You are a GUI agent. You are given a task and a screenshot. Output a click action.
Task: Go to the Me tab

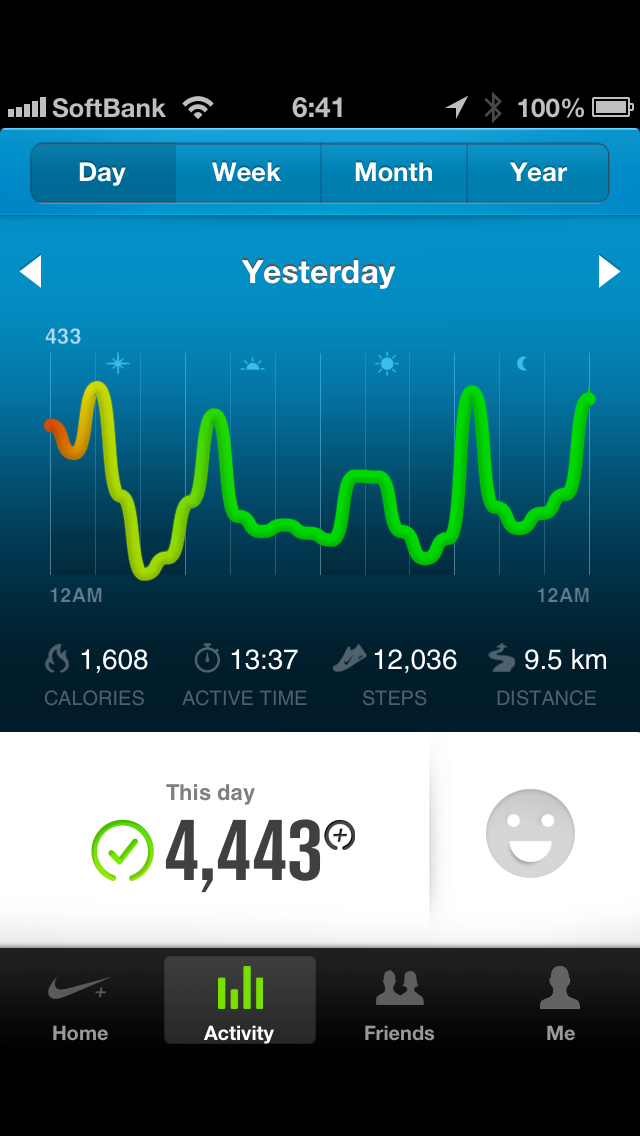(560, 1002)
